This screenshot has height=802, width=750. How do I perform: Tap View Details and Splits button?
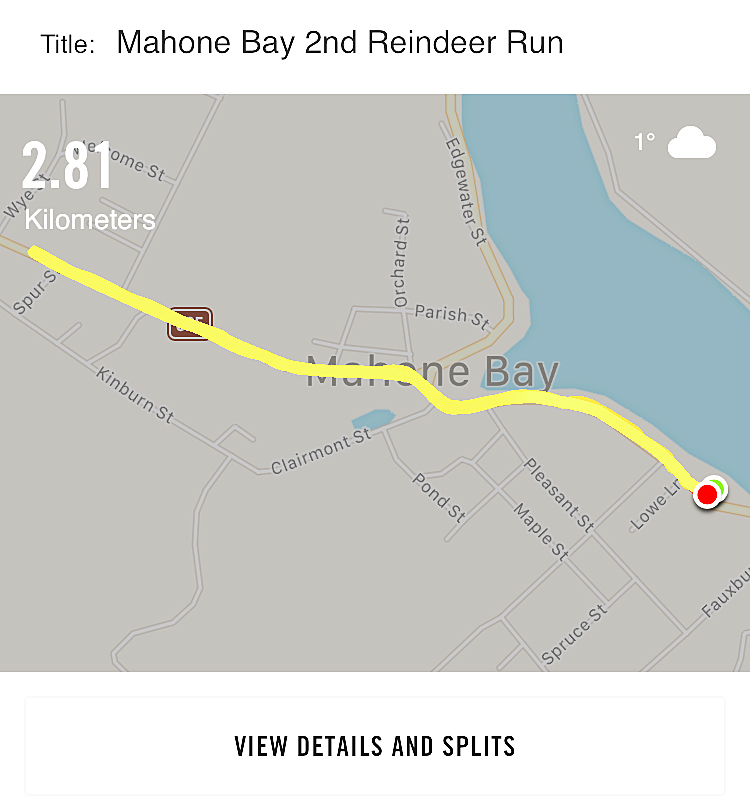tap(375, 746)
